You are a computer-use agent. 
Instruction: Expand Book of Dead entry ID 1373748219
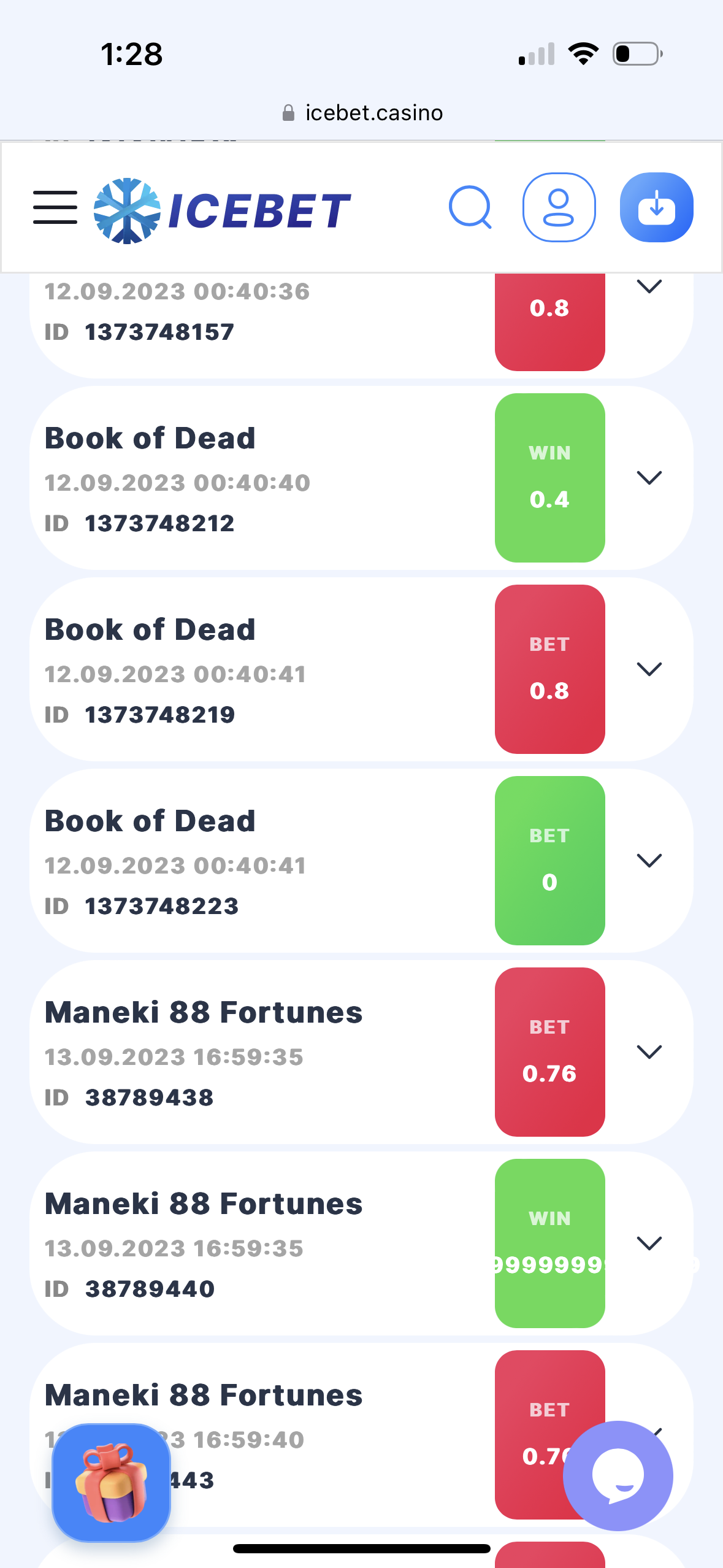[x=649, y=669]
